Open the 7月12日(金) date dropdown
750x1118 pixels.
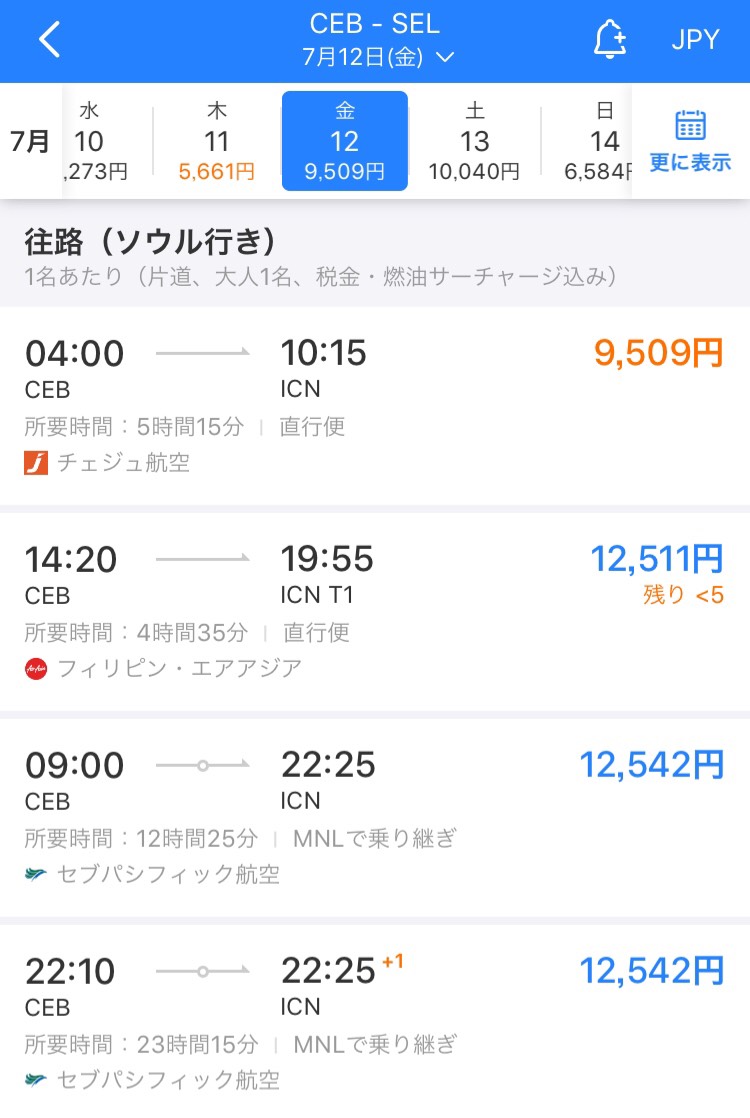[x=375, y=56]
